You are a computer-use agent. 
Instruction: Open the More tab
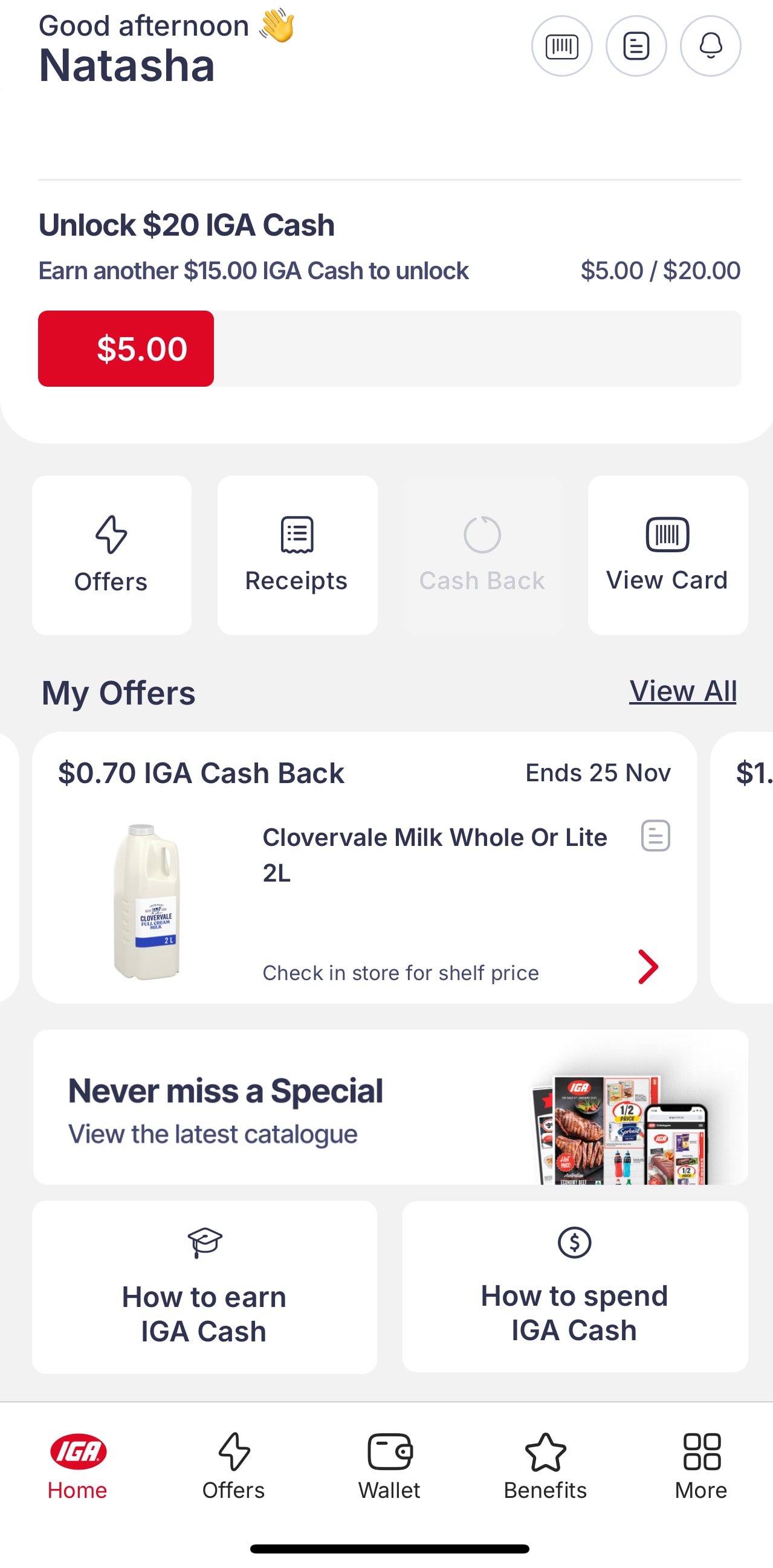(700, 1466)
